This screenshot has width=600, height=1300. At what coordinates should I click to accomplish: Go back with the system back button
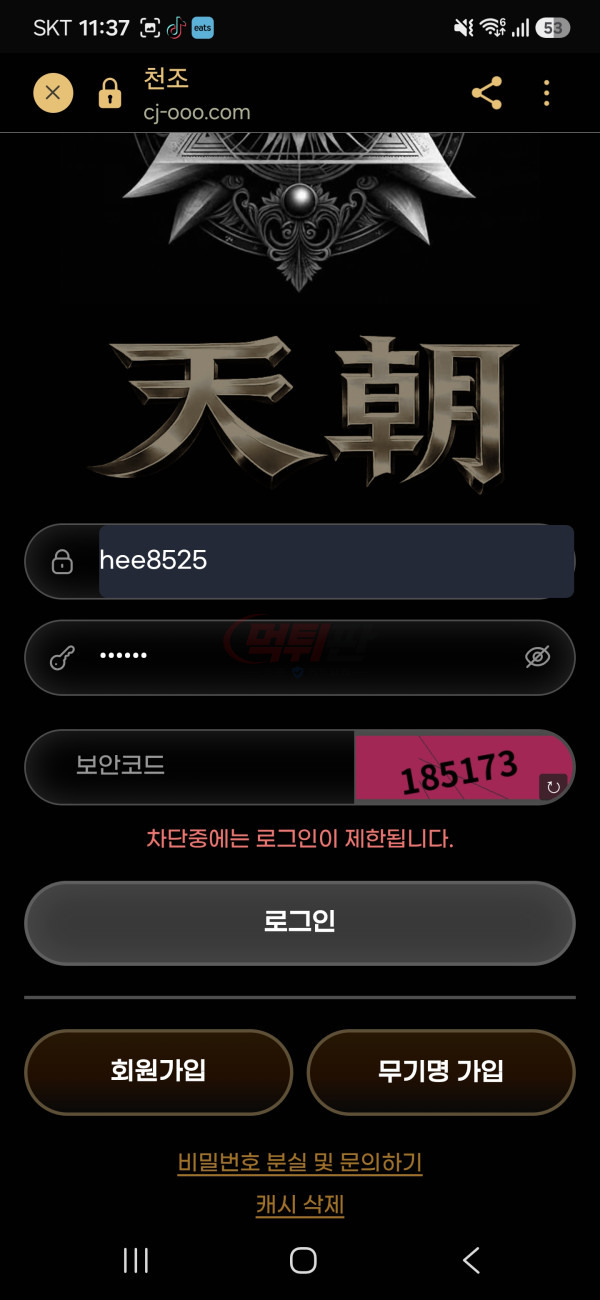(x=471, y=1260)
